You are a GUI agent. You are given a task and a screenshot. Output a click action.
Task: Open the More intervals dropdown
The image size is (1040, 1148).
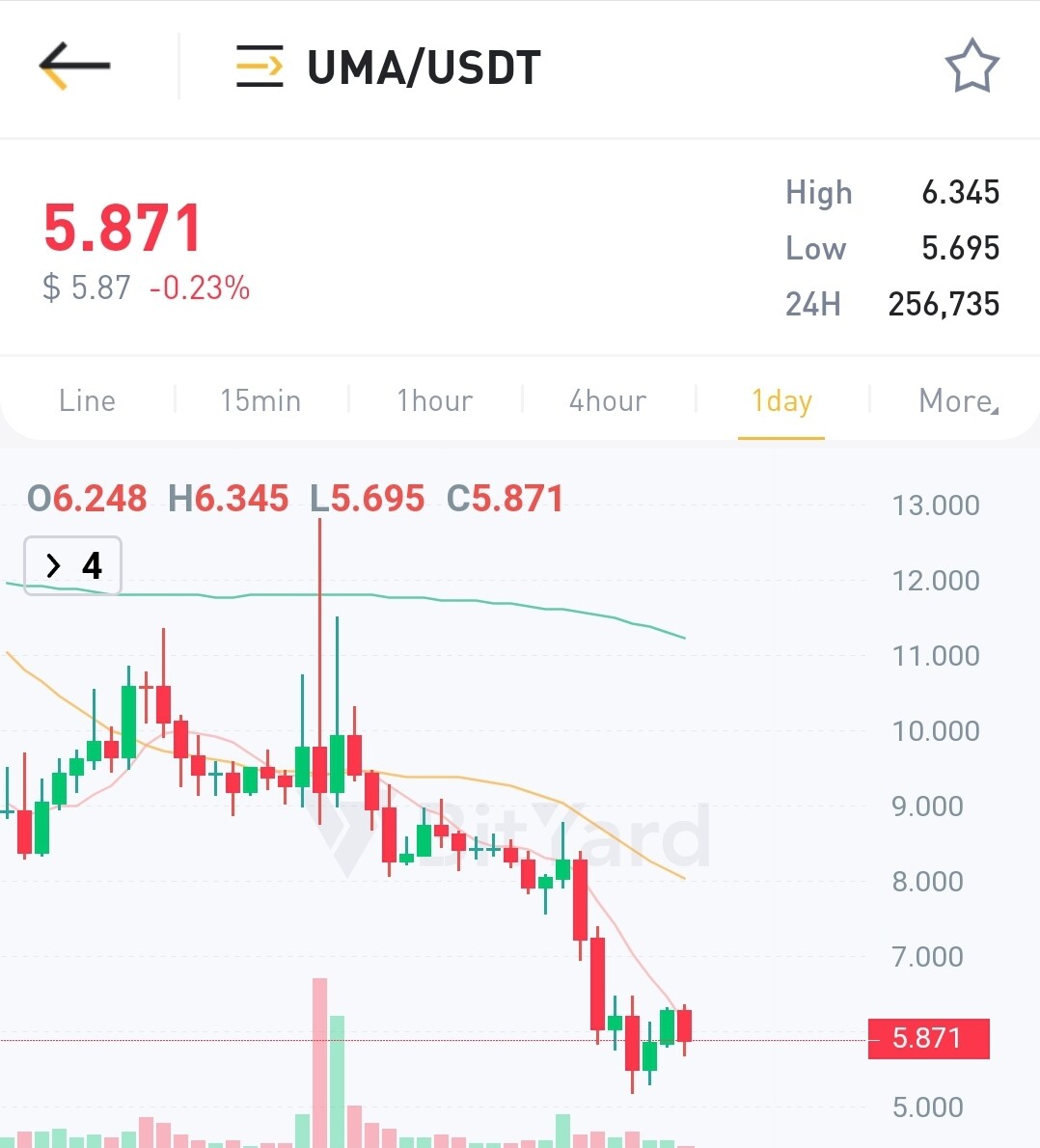(957, 400)
